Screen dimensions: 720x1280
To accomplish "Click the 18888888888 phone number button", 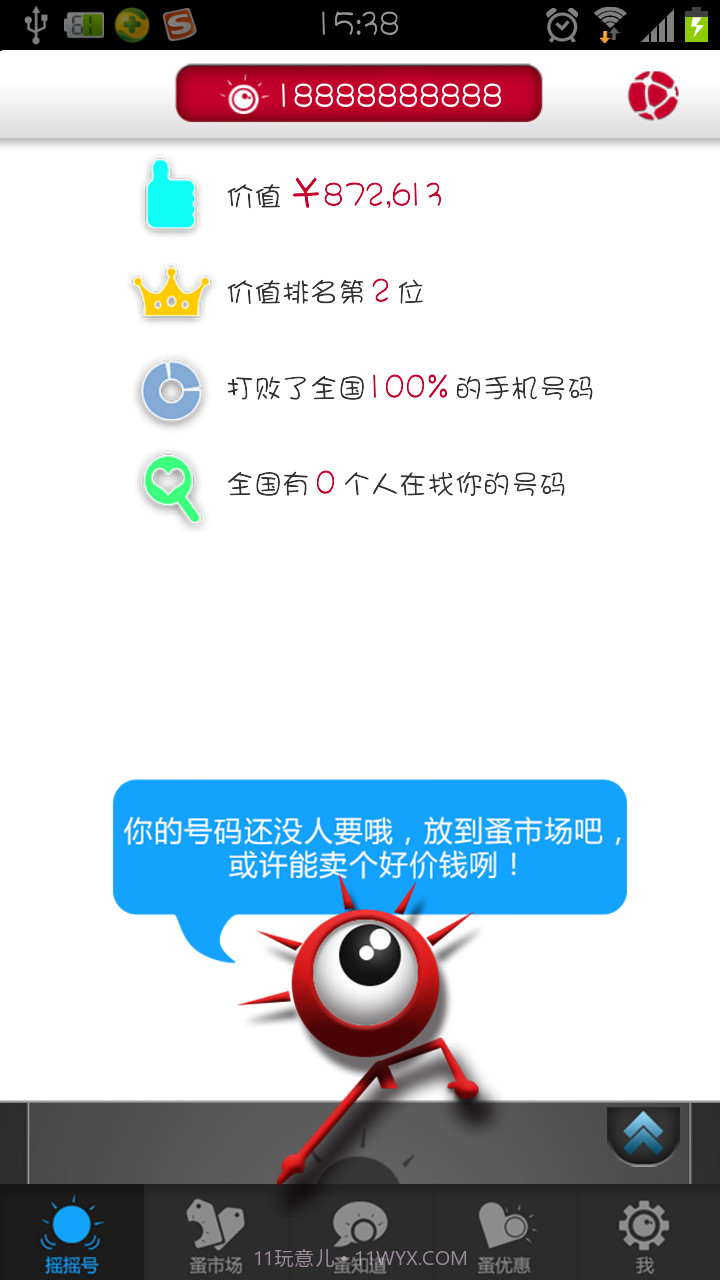I will coord(358,92).
